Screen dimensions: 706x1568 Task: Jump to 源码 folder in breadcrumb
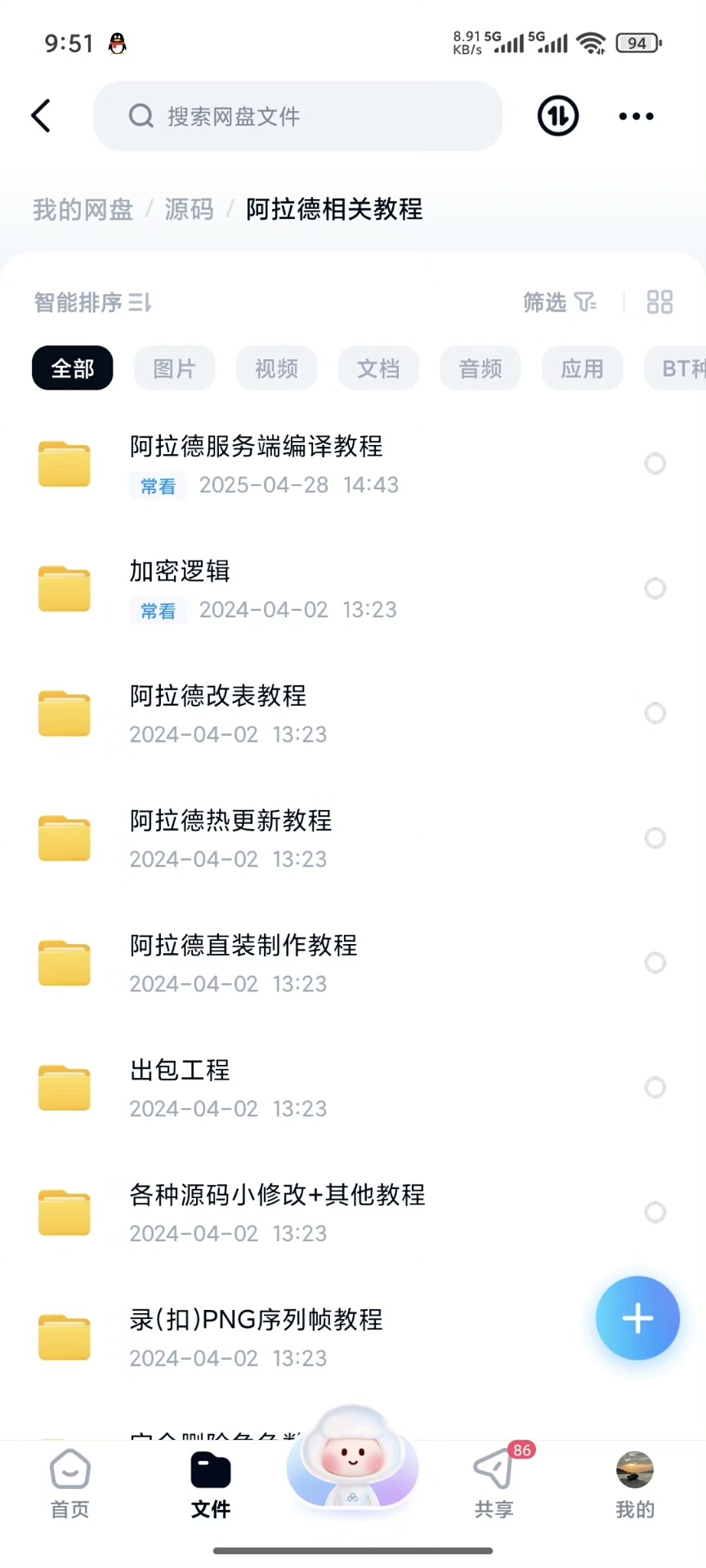coord(189,210)
